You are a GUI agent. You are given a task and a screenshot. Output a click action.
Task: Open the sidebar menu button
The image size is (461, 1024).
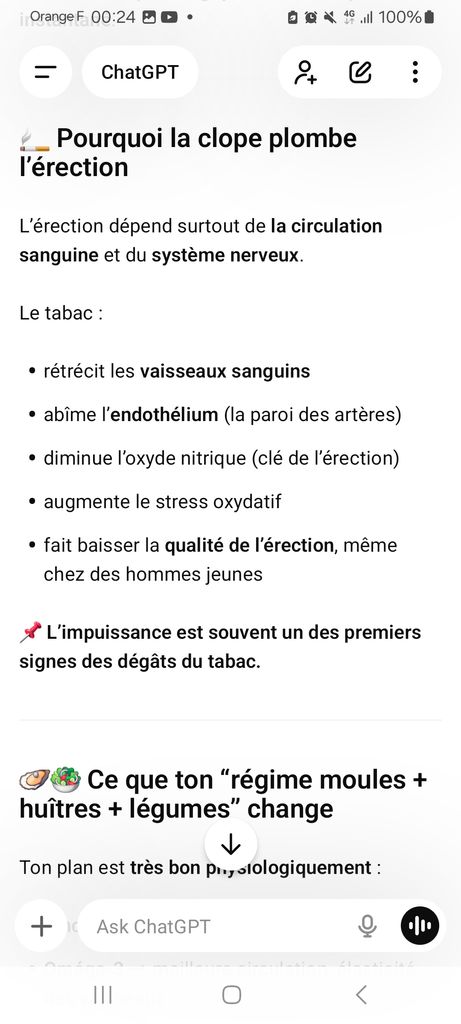point(45,72)
